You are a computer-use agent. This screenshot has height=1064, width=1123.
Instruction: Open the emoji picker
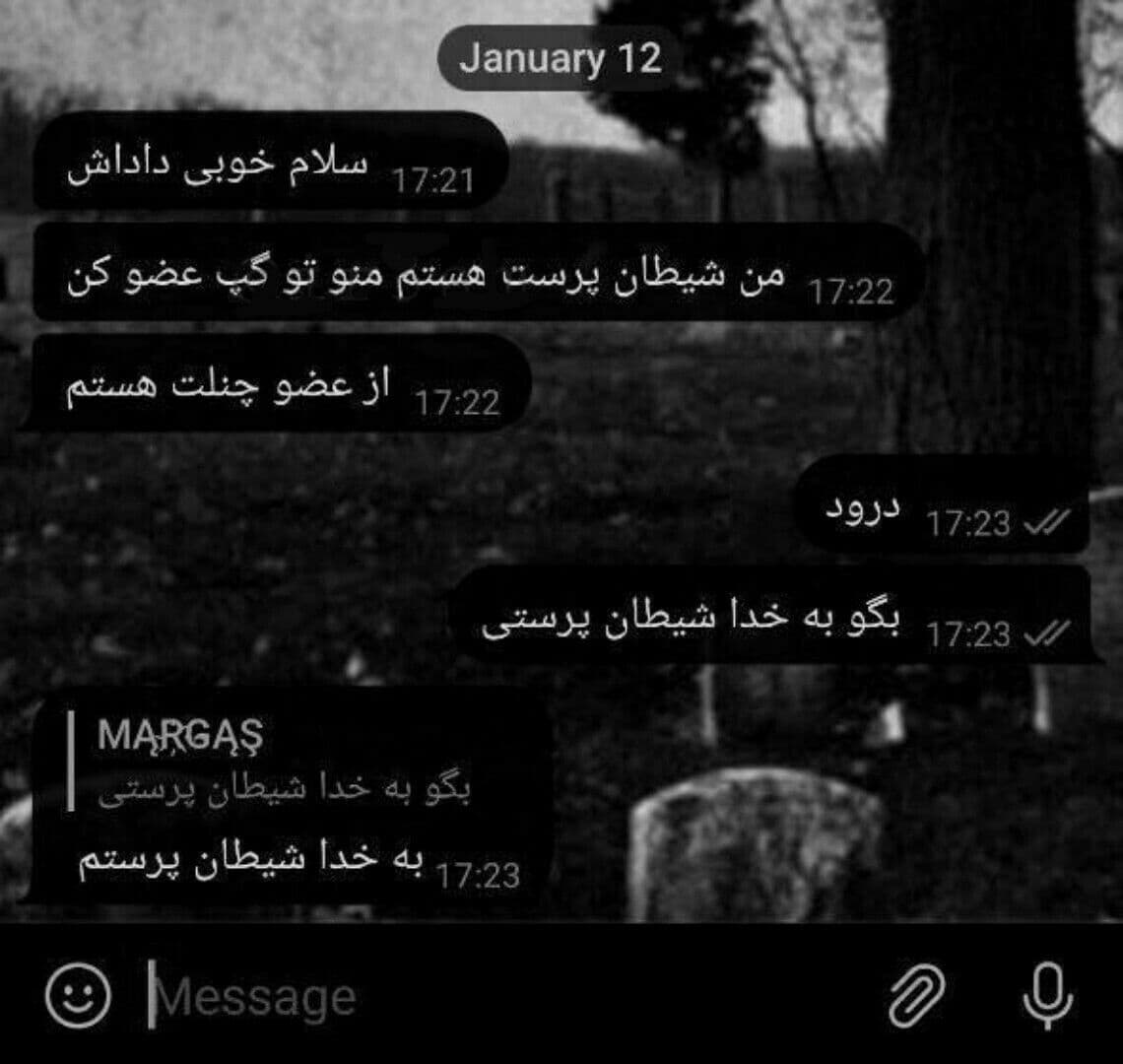coord(78,995)
